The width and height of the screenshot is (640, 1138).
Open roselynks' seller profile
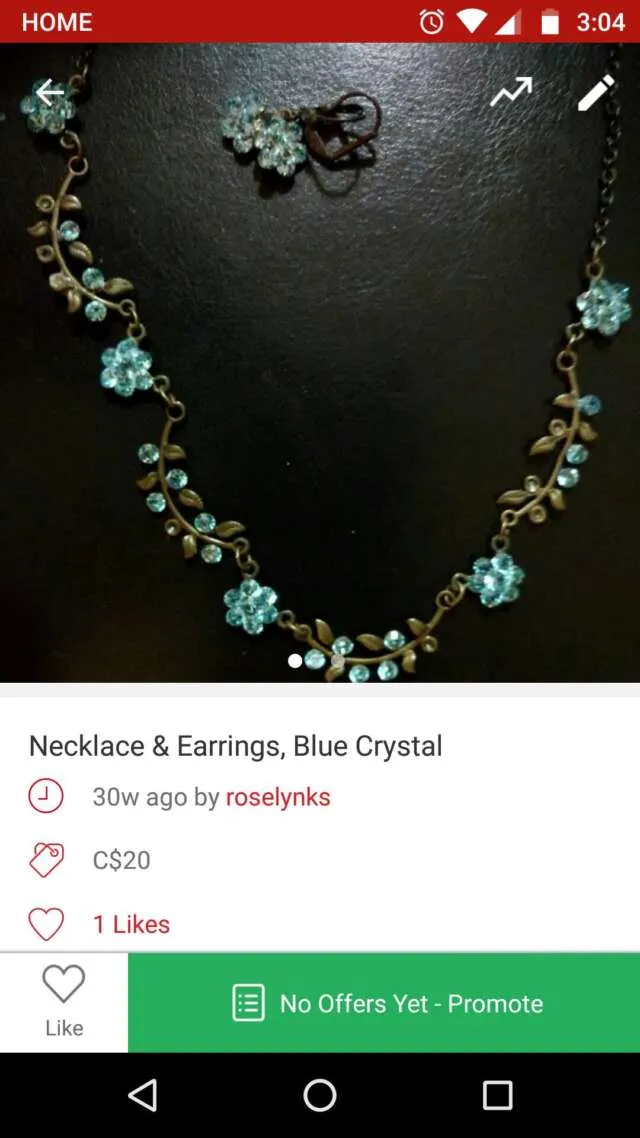click(x=278, y=797)
